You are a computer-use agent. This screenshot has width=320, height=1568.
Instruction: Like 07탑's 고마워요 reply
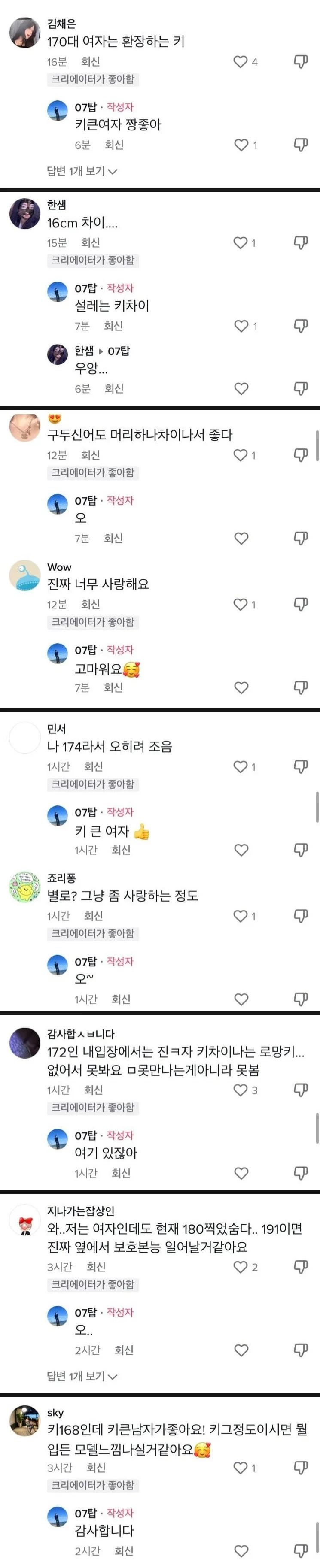pos(241,688)
